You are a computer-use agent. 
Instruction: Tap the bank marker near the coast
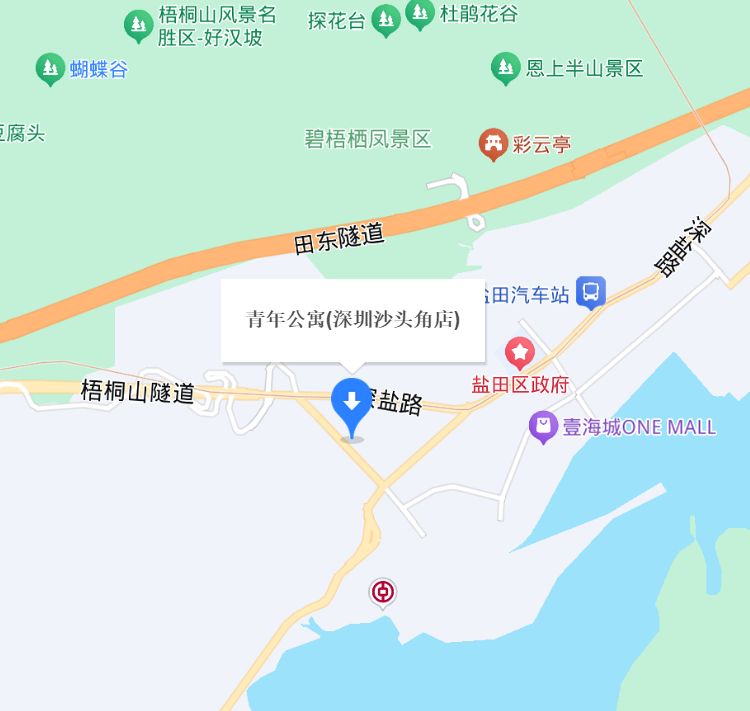(x=383, y=592)
